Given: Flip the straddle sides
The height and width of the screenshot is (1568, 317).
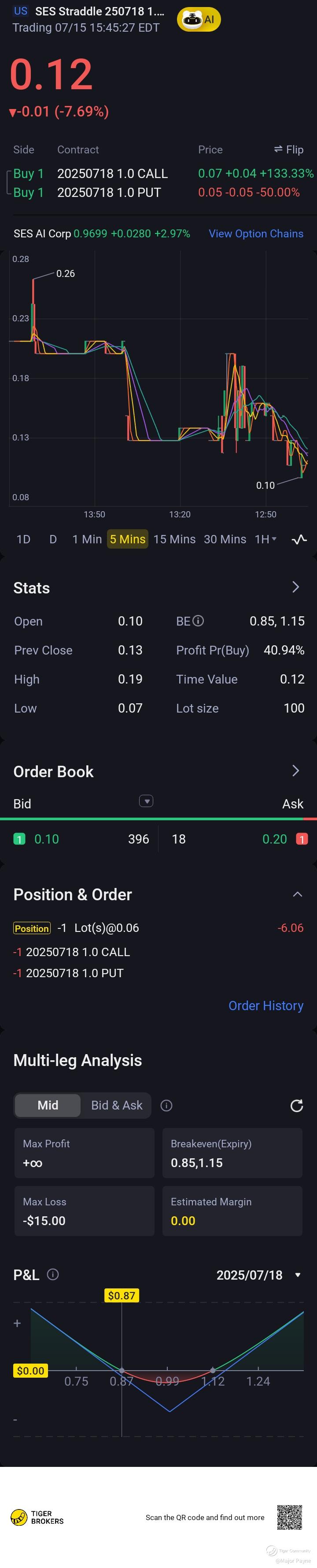Looking at the screenshot, I should coord(288,150).
